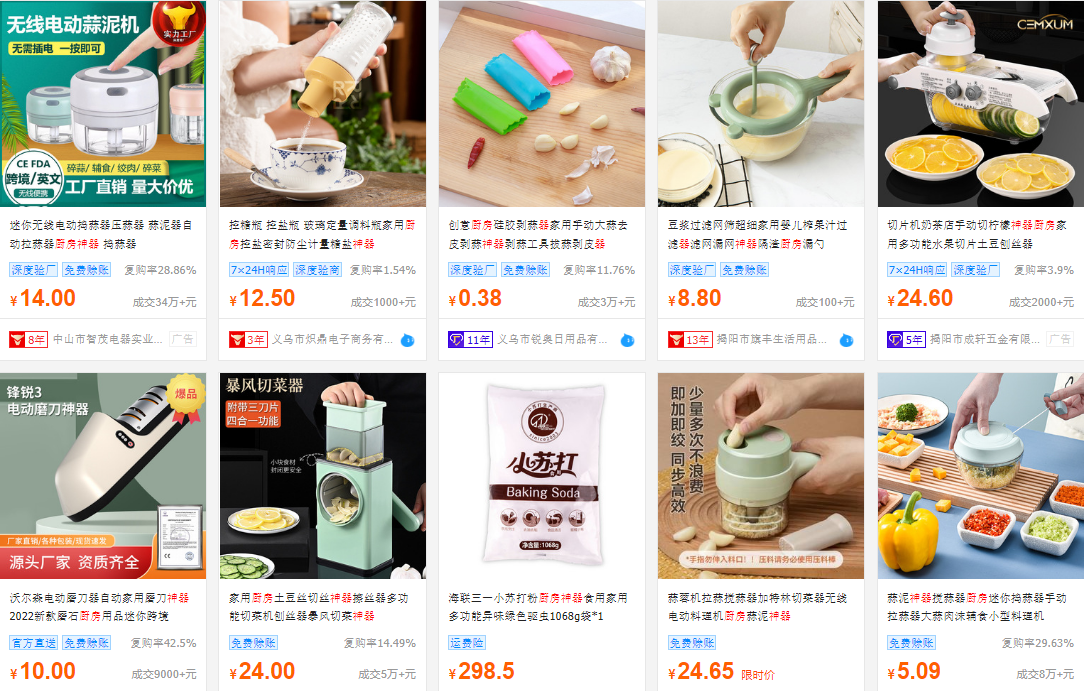Visit the 揭阳市成轩五金 supplier shop
Screen dimensions: 1084x691
click(986, 340)
